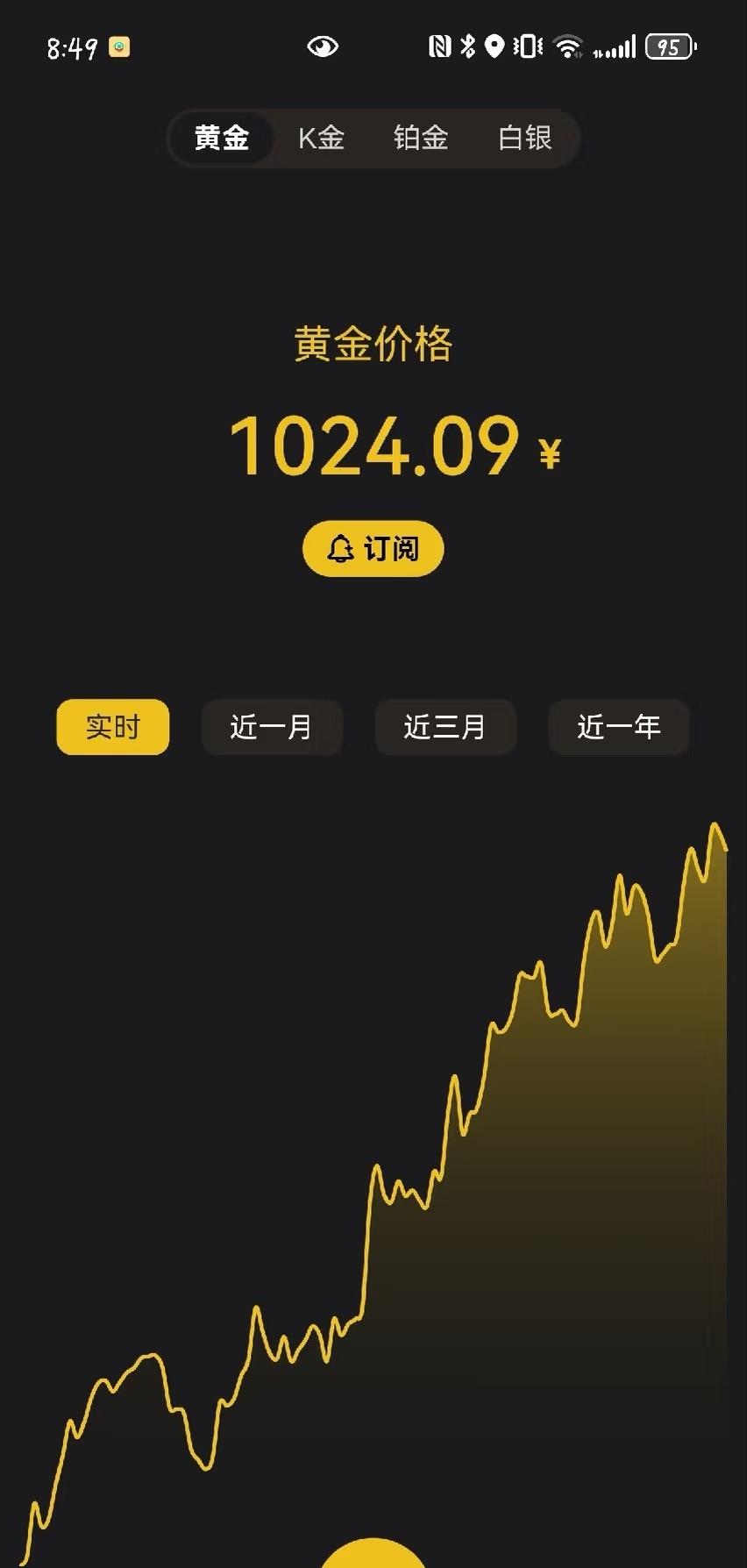Open the 铂金 price tab
Image resolution: width=747 pixels, height=1568 pixels.
[x=422, y=138]
